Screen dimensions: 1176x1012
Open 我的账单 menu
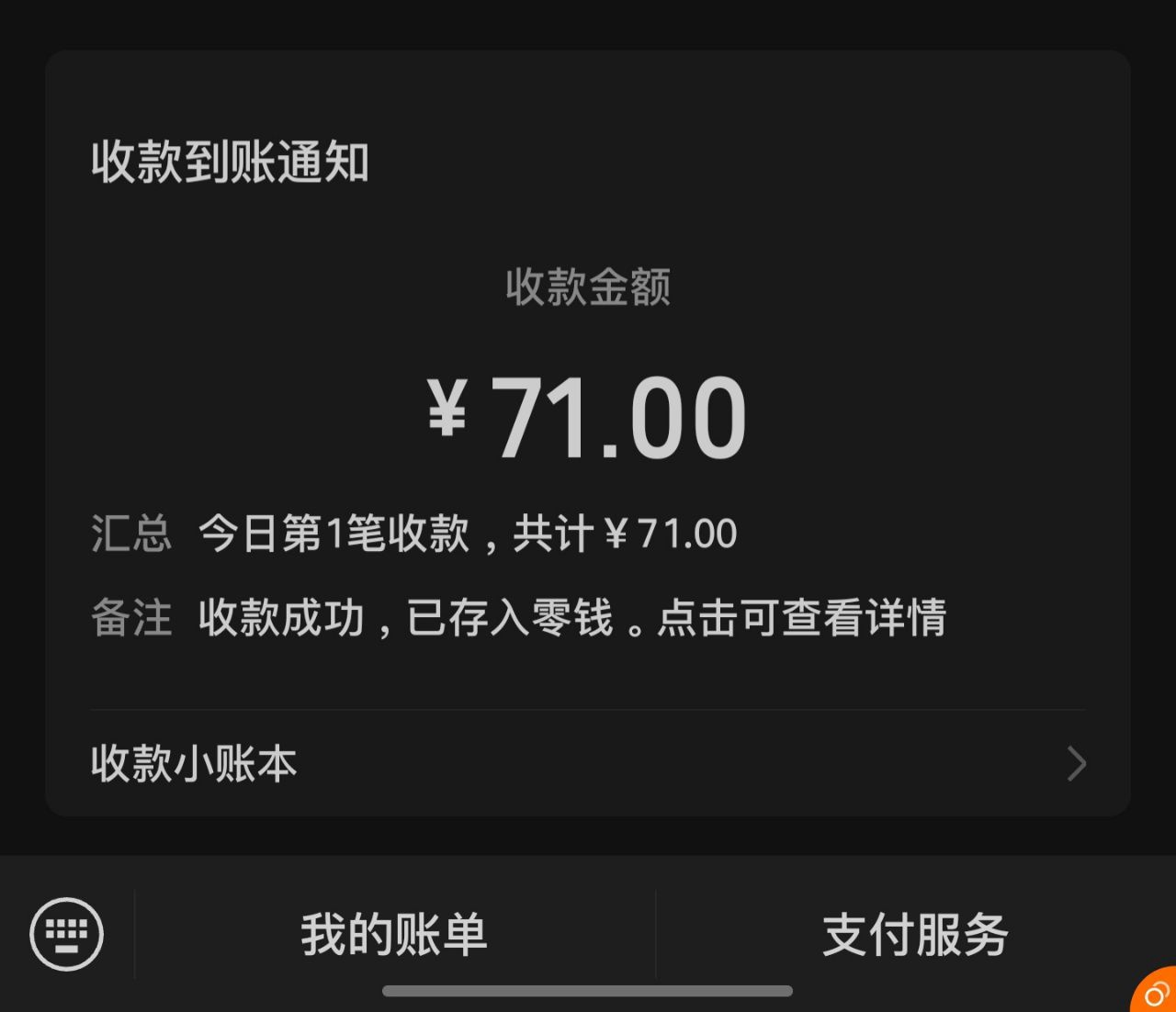point(394,935)
